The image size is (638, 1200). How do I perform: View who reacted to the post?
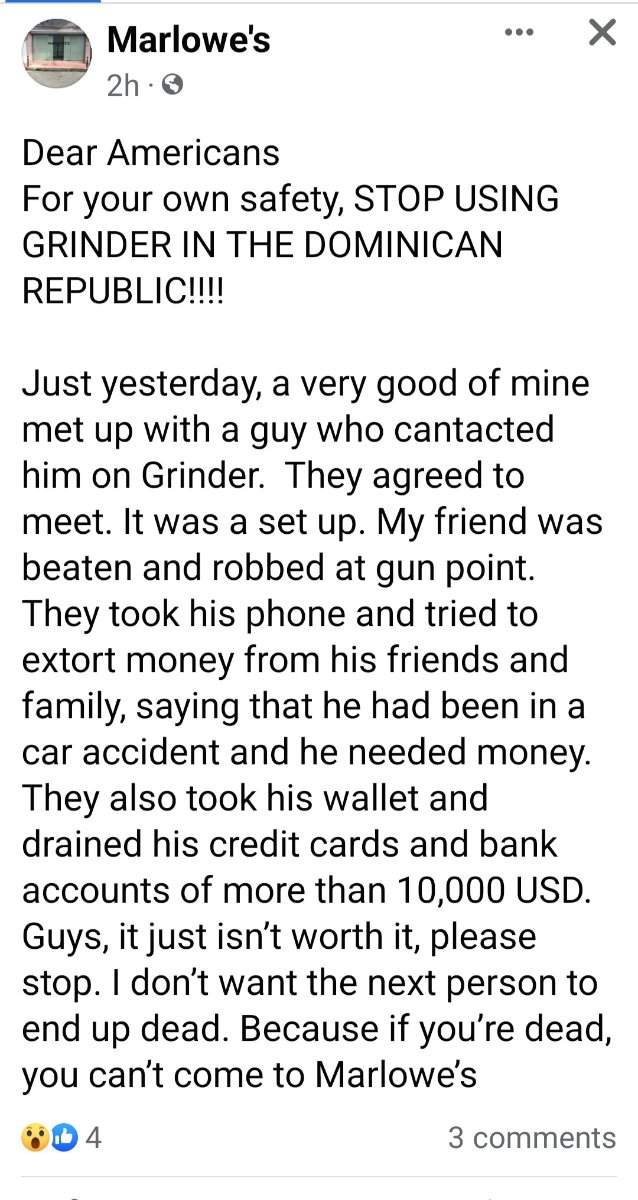[61, 1137]
